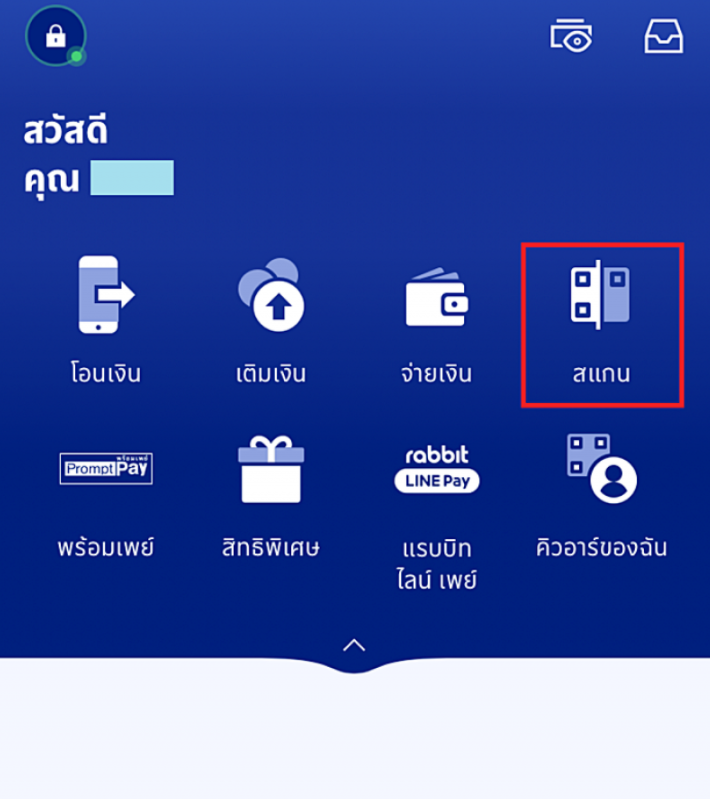Show account balance with the eye icon

[571, 37]
